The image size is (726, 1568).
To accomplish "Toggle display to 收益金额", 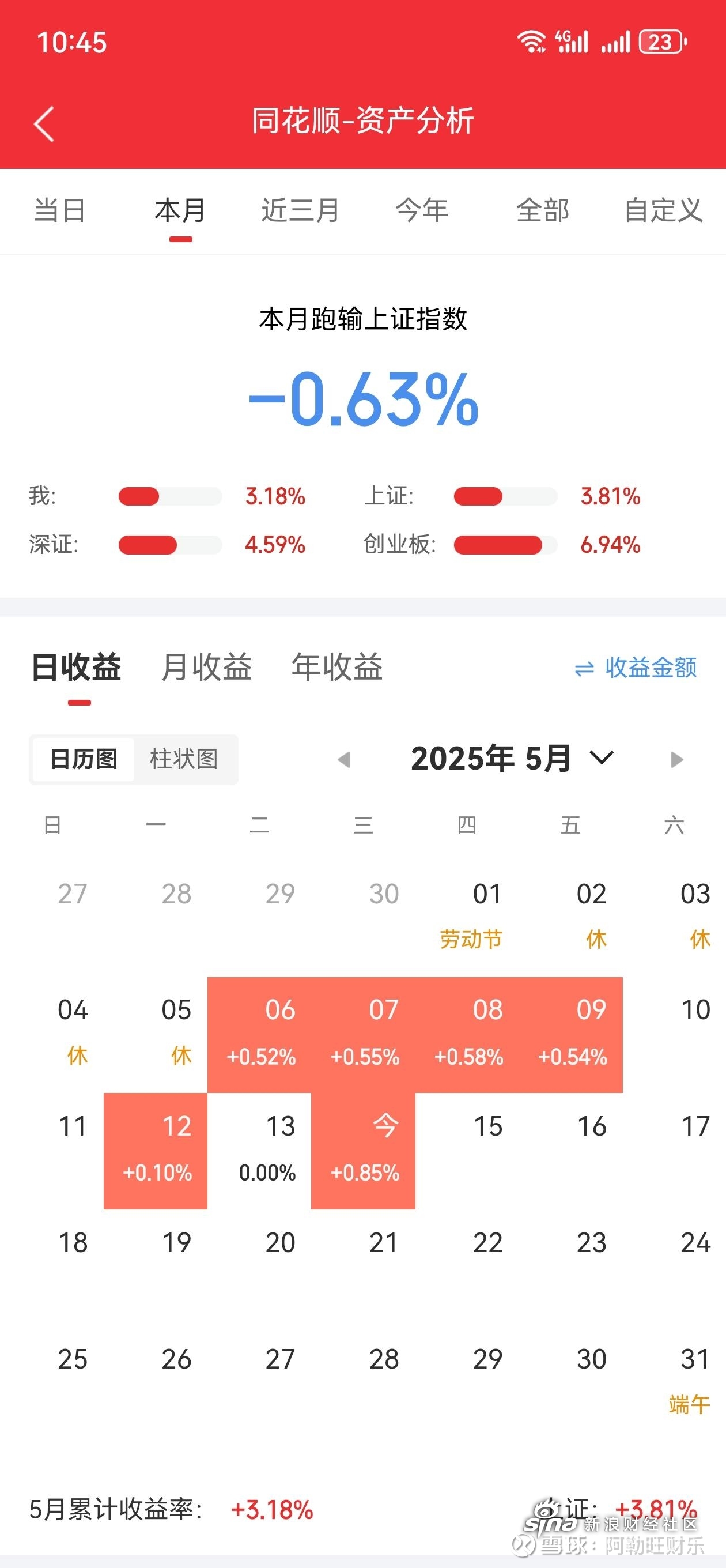I will pyautogui.click(x=636, y=668).
